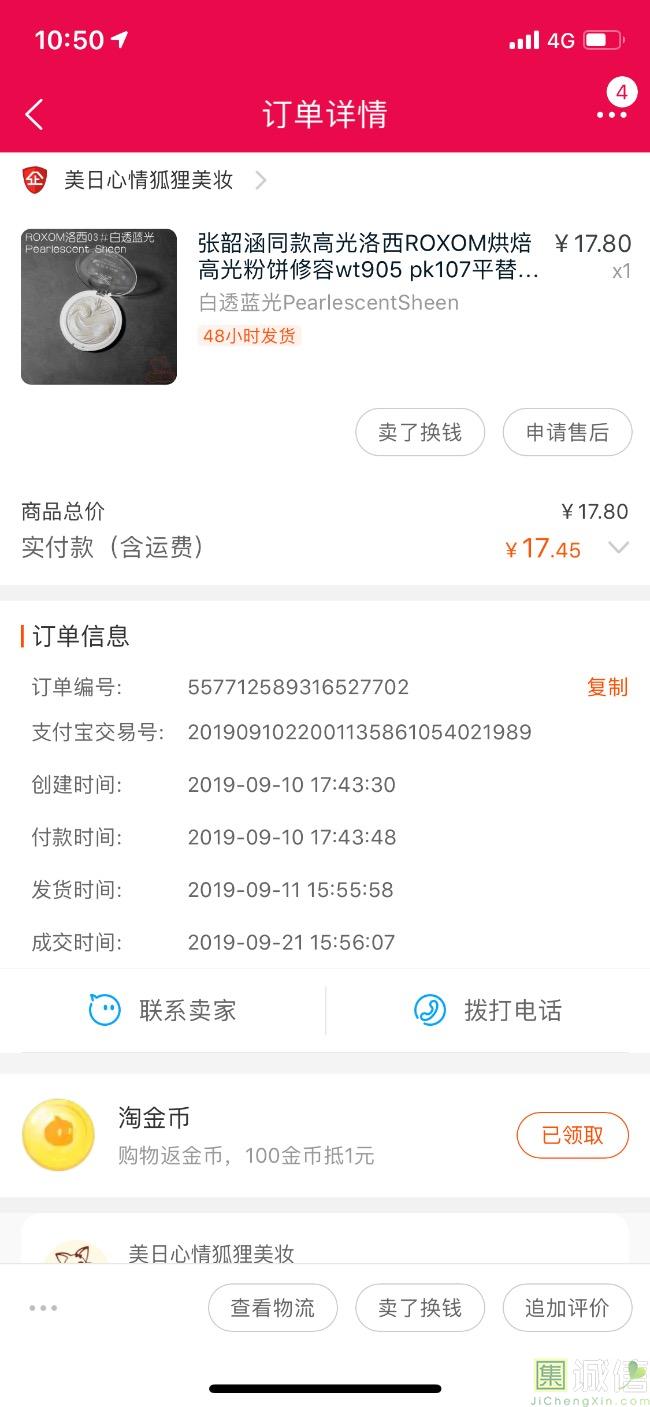Expand the 实付款 price breakdown
The width and height of the screenshot is (650, 1407).
(x=619, y=548)
